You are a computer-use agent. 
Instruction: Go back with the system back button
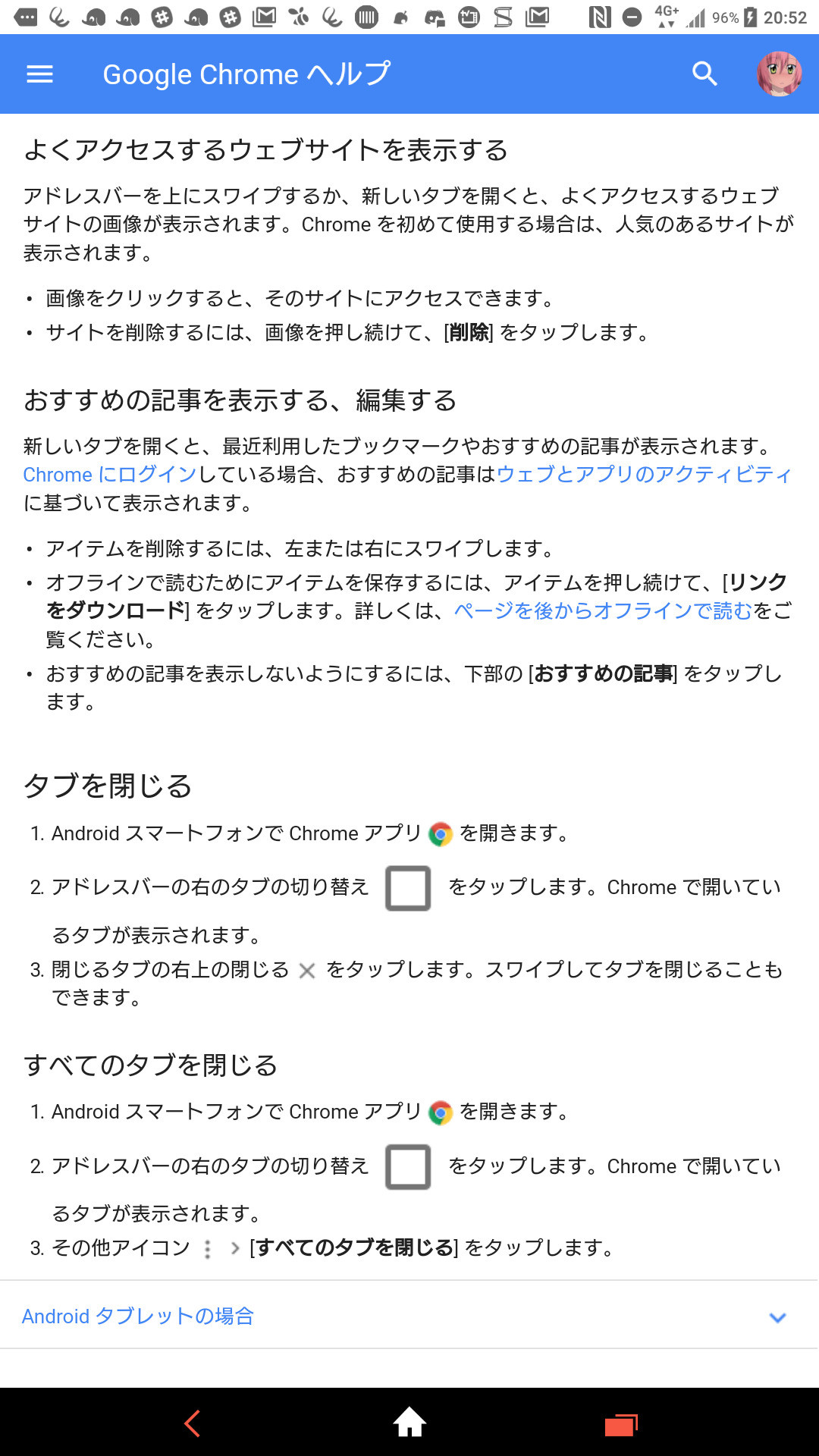coord(193,1423)
